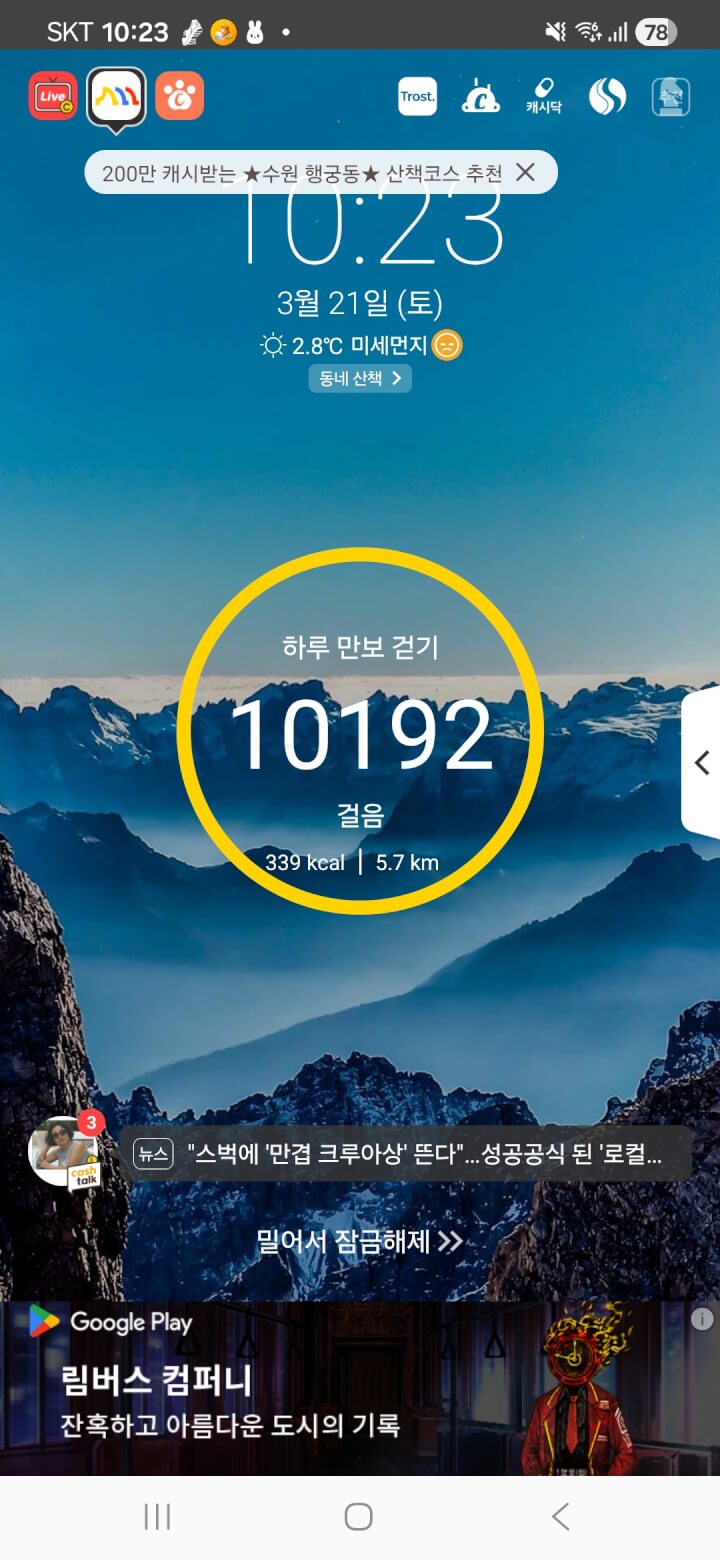Dismiss the 산책코스 추천 tooltip

(525, 172)
